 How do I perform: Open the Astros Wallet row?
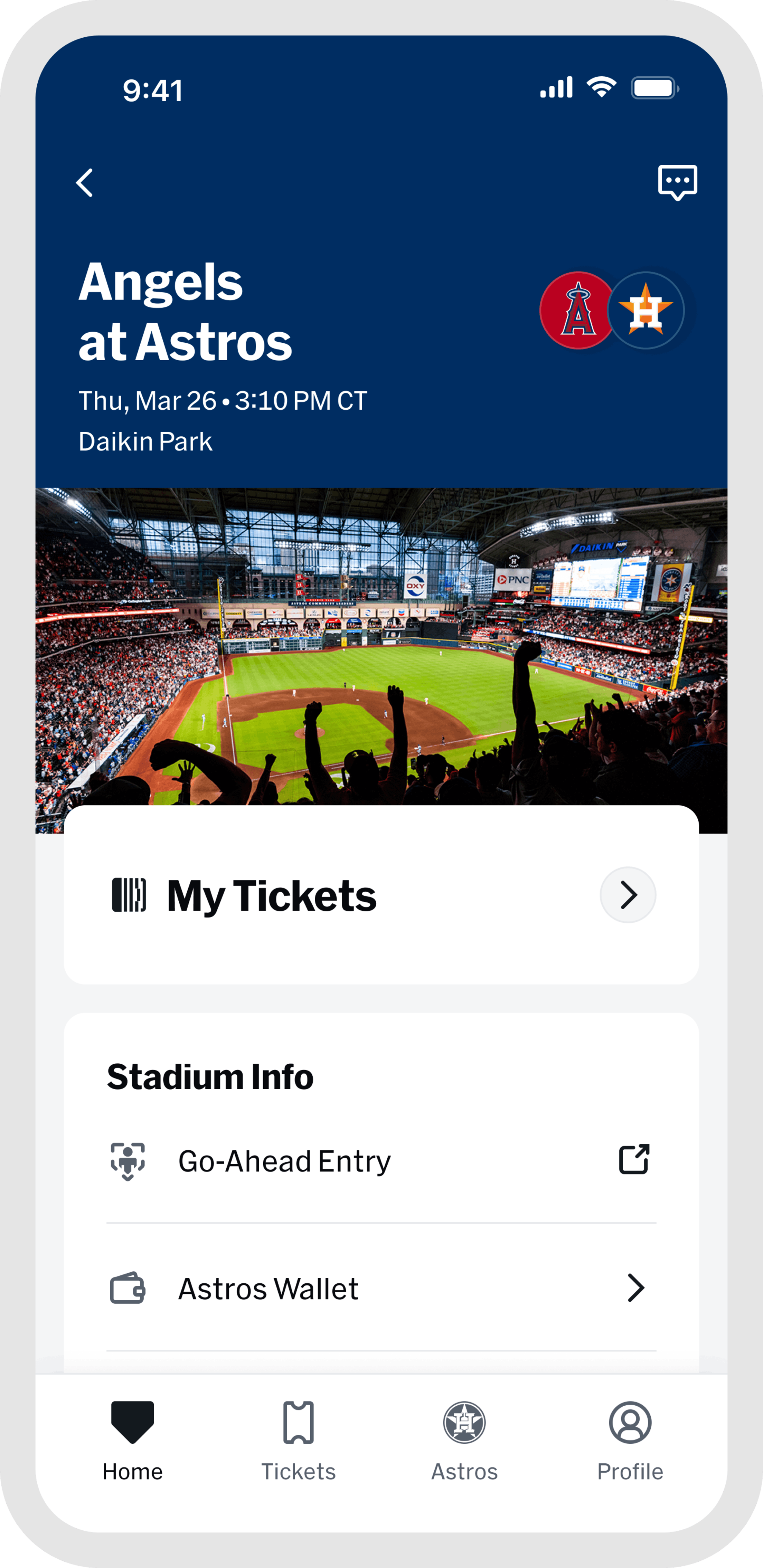pyautogui.click(x=381, y=1289)
